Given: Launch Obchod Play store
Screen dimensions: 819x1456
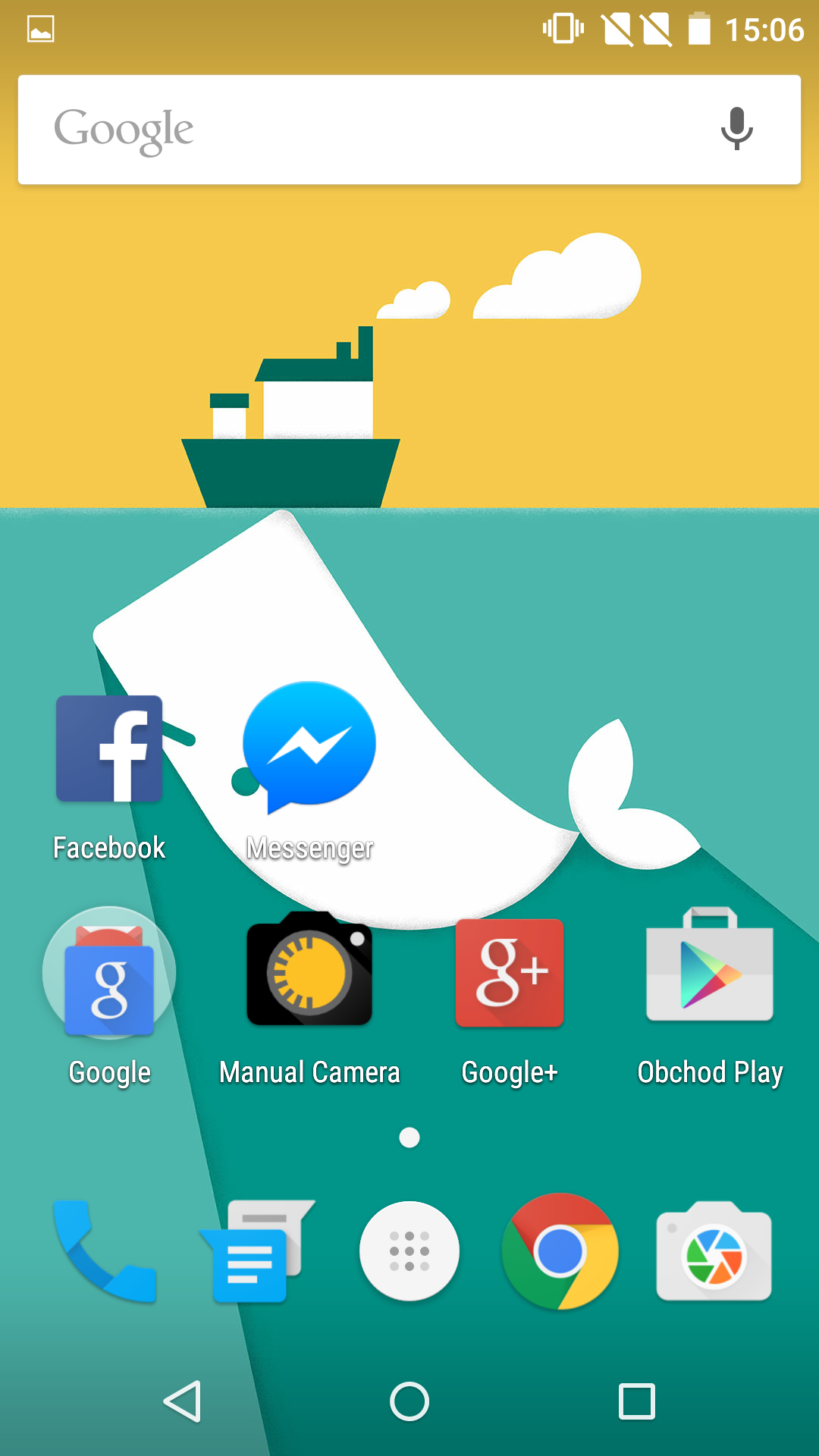Looking at the screenshot, I should pyautogui.click(x=710, y=973).
